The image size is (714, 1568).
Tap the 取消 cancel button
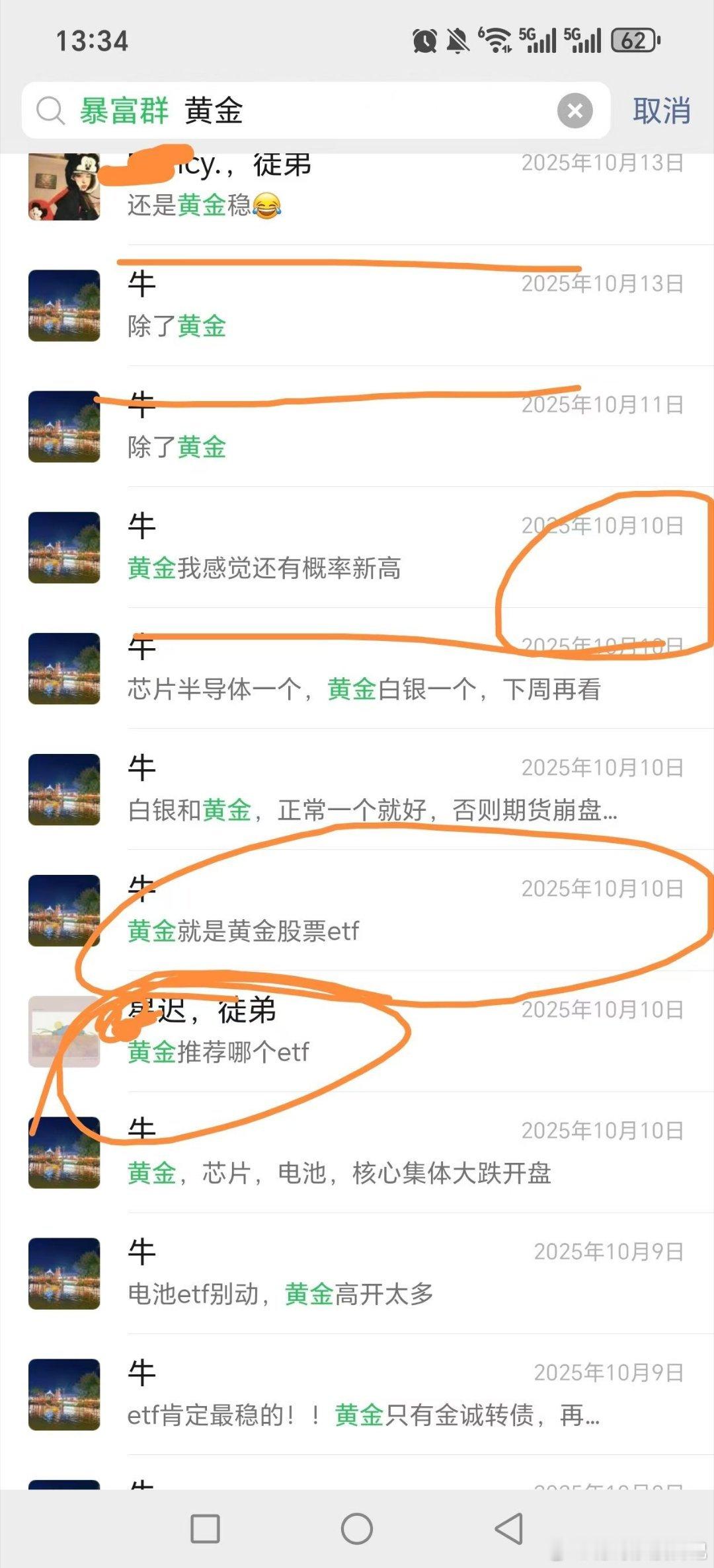pos(661,110)
